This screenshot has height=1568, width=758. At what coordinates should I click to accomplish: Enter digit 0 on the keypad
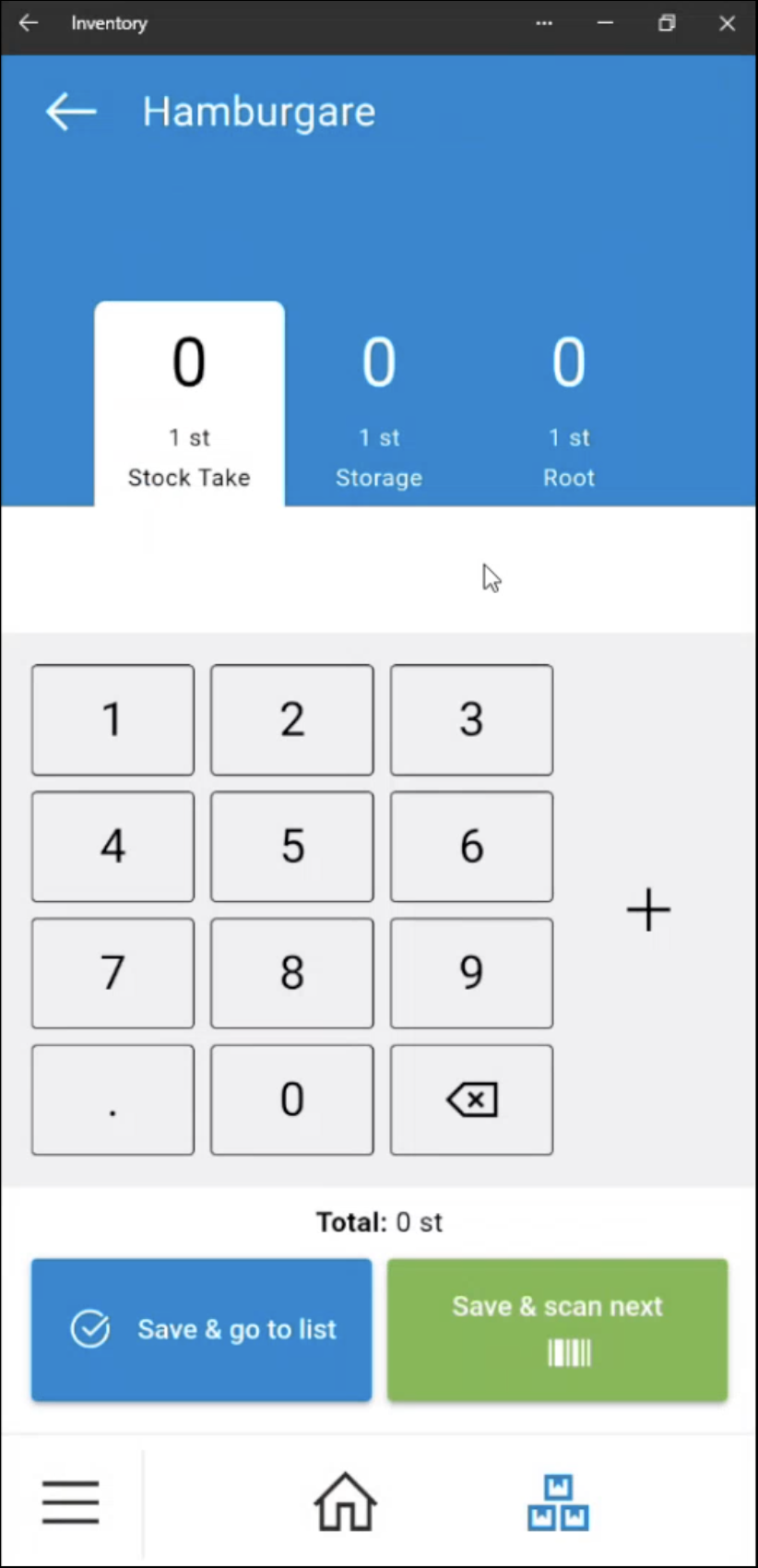coord(292,1099)
